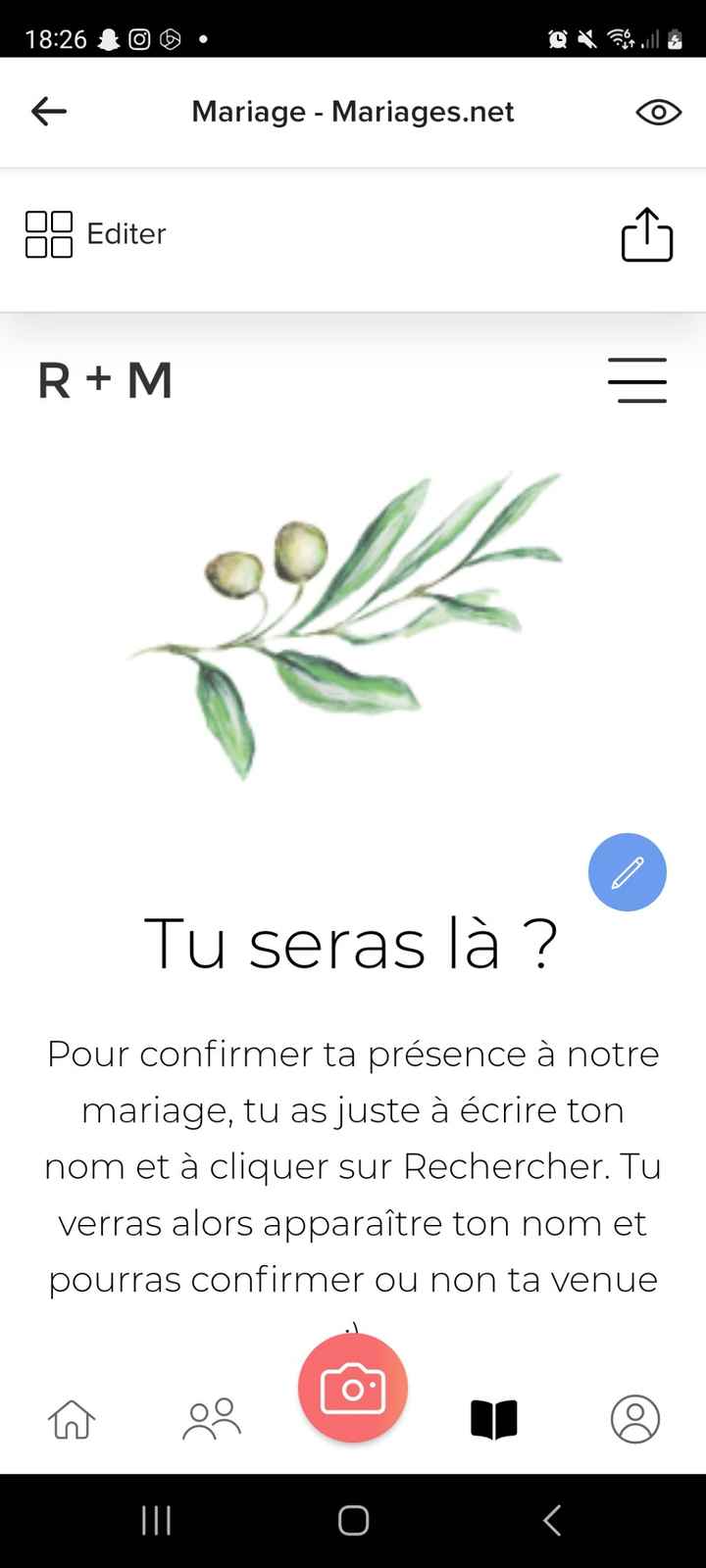706x1568 pixels.
Task: Tap the R + M site logo
Action: click(105, 380)
